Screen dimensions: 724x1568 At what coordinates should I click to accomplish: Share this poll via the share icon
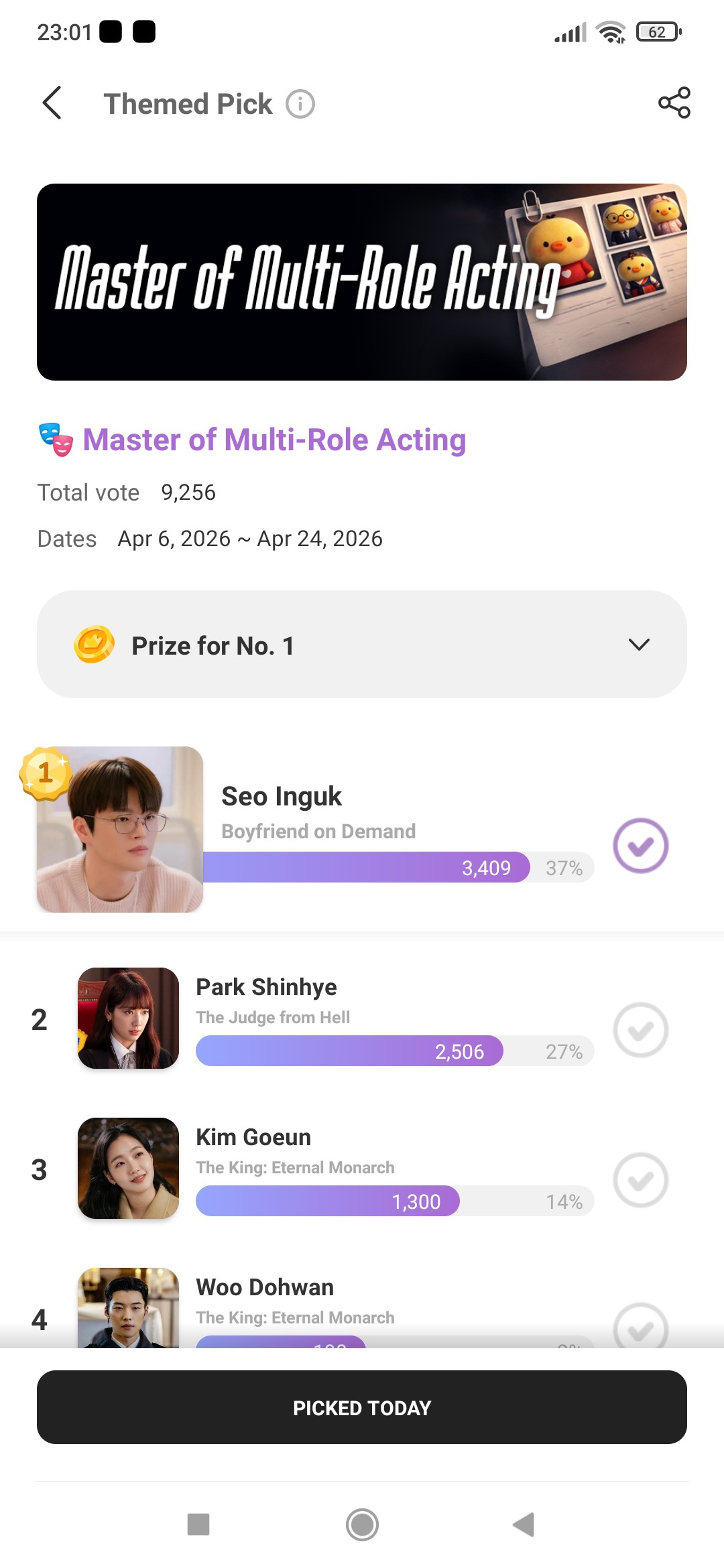(674, 104)
